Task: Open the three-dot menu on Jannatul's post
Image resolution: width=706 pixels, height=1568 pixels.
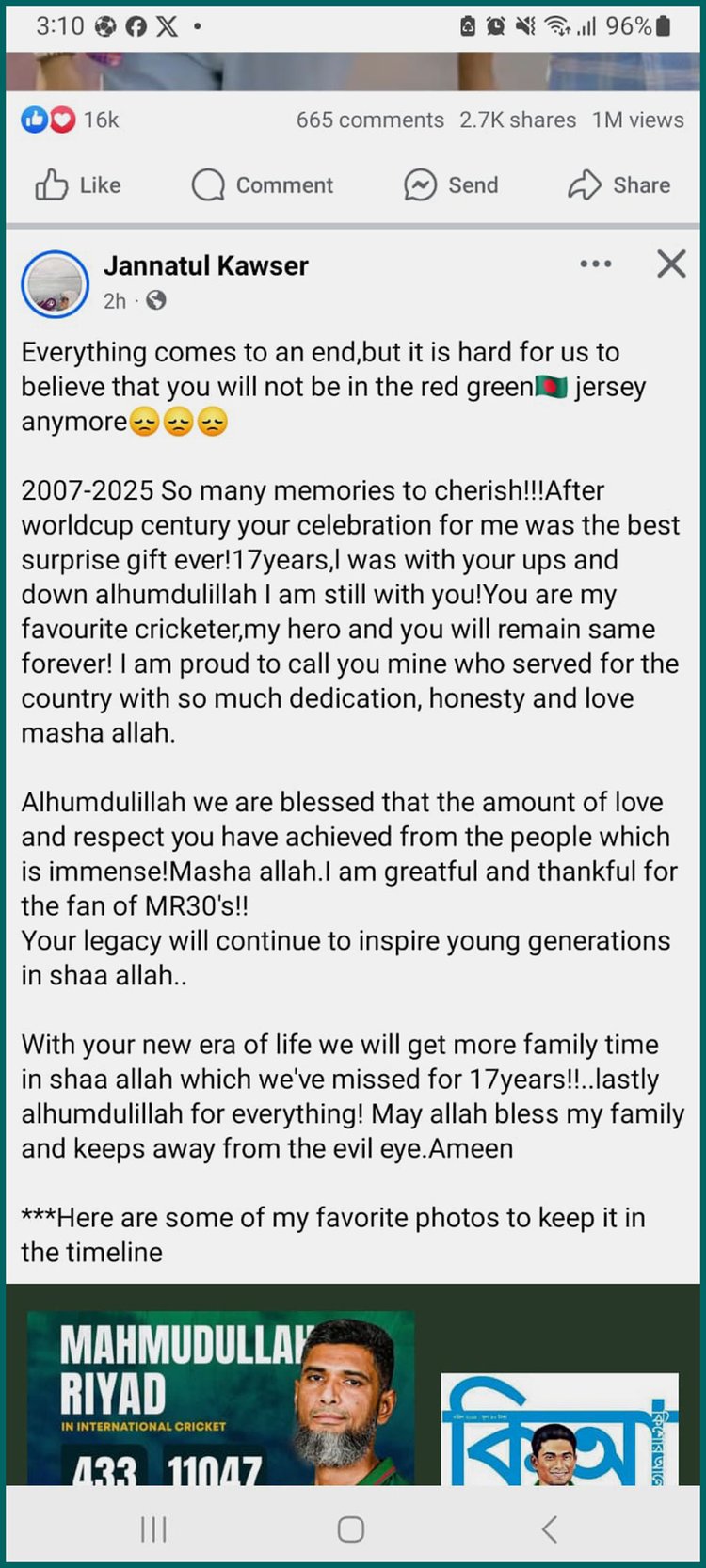Action: point(595,264)
